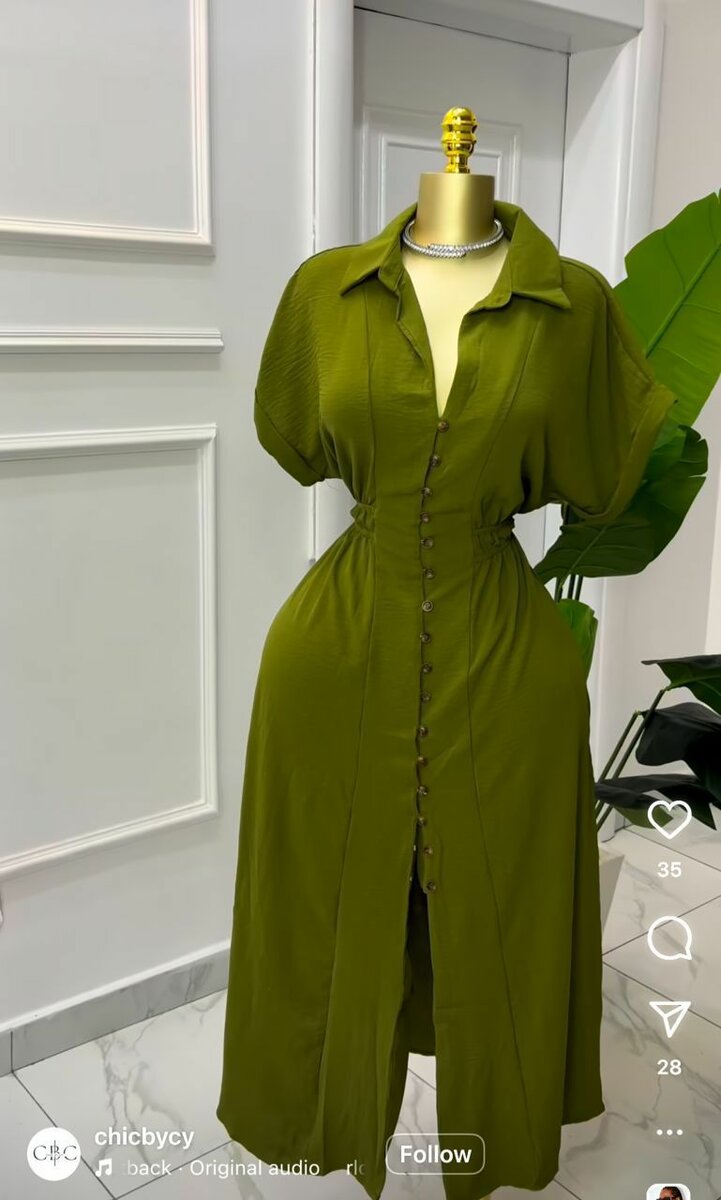Follow the chicbycy account
721x1200 pixels.
tap(435, 1154)
